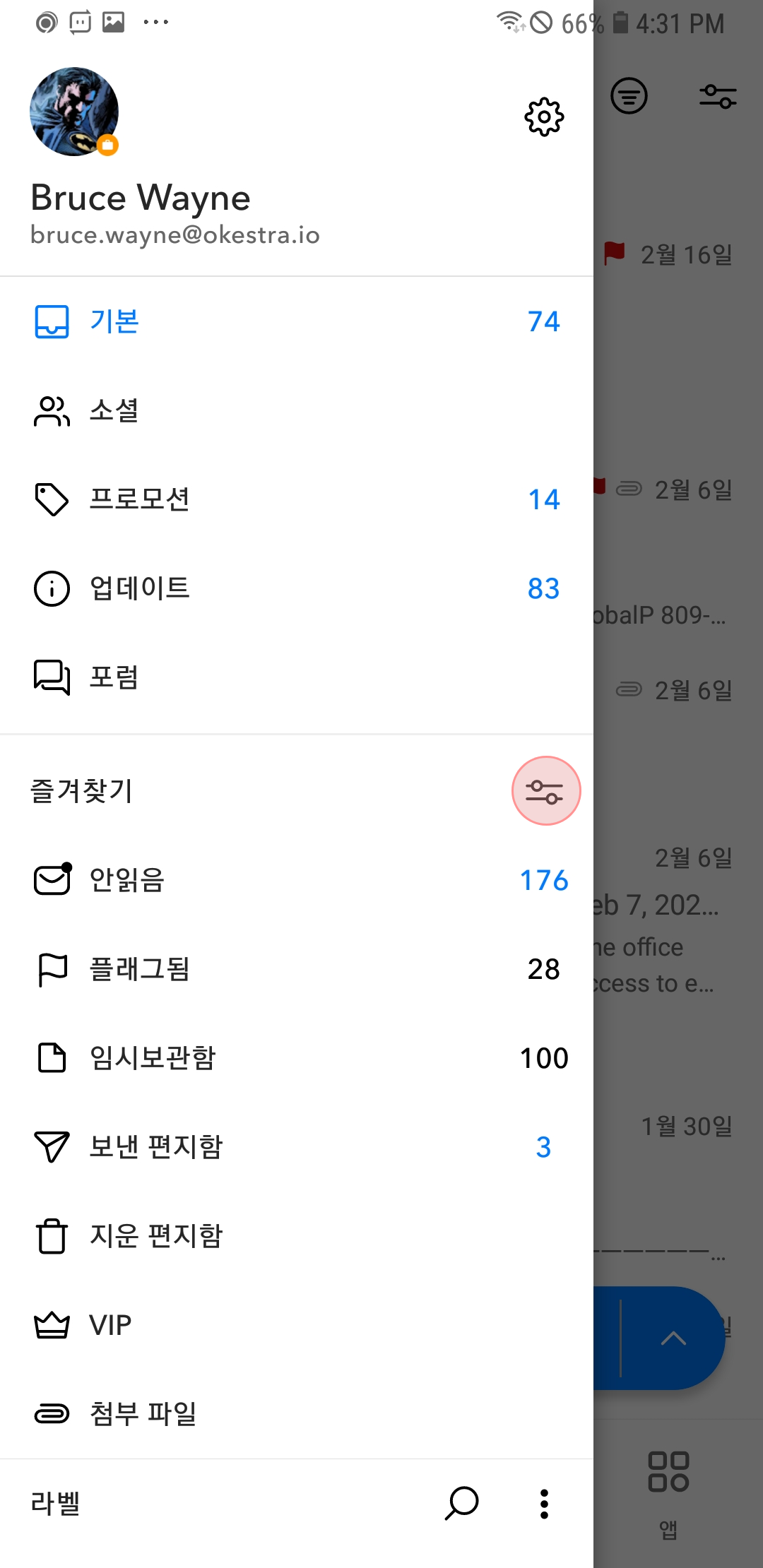Search labels with the magnifier icon
The width and height of the screenshot is (763, 1568).
click(x=462, y=1503)
